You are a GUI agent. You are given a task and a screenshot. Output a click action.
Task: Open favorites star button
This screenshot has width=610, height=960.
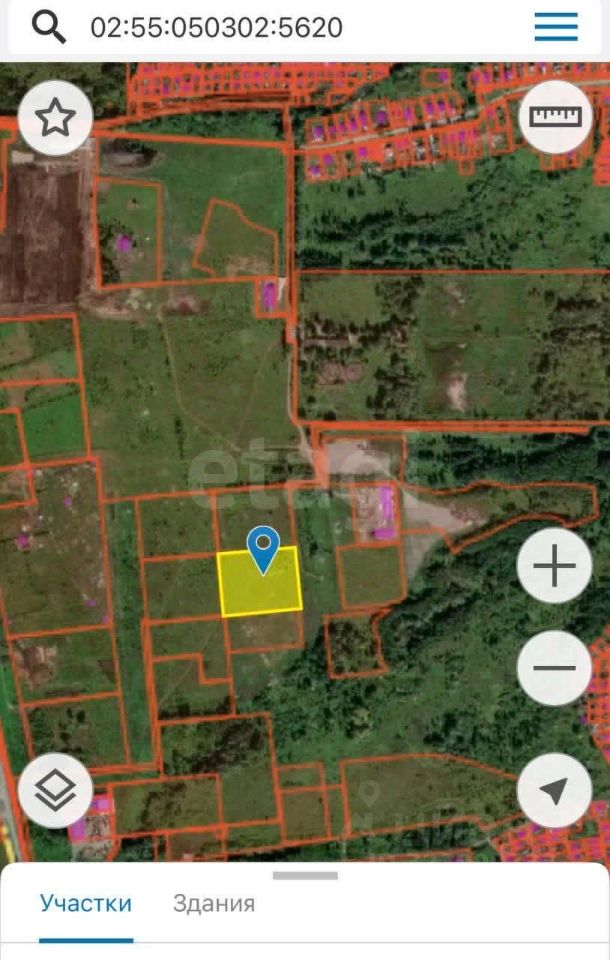coord(55,118)
